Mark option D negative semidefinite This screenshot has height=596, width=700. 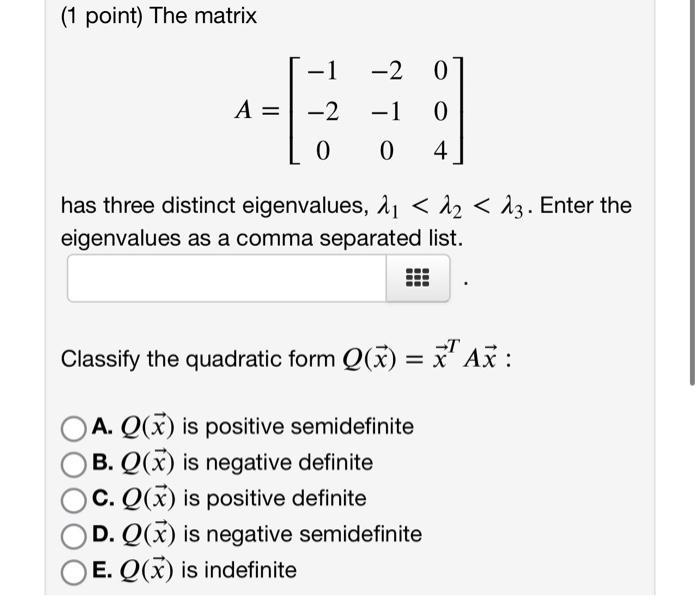(74, 536)
